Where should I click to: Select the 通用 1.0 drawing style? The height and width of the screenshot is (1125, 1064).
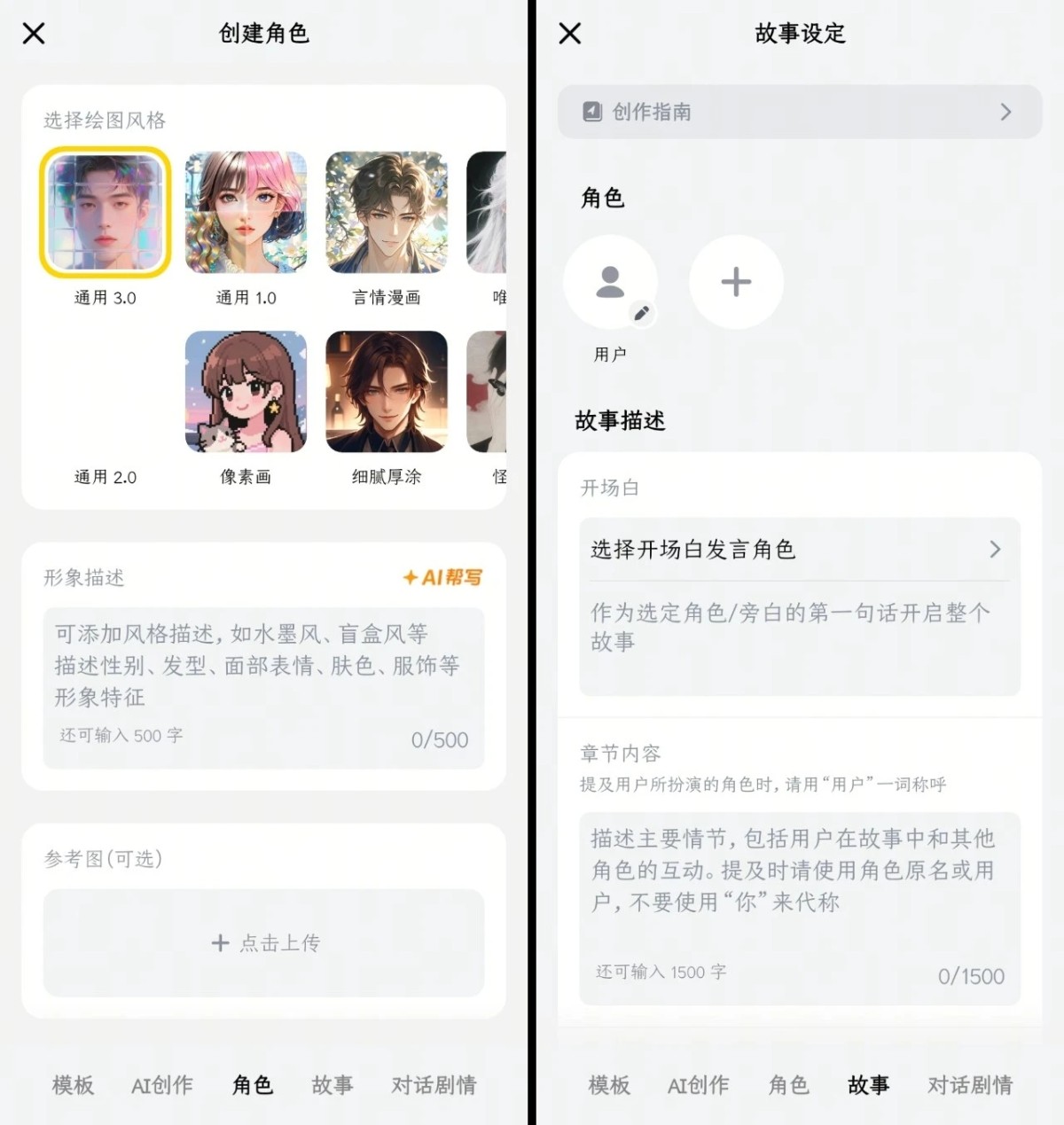pyautogui.click(x=246, y=213)
